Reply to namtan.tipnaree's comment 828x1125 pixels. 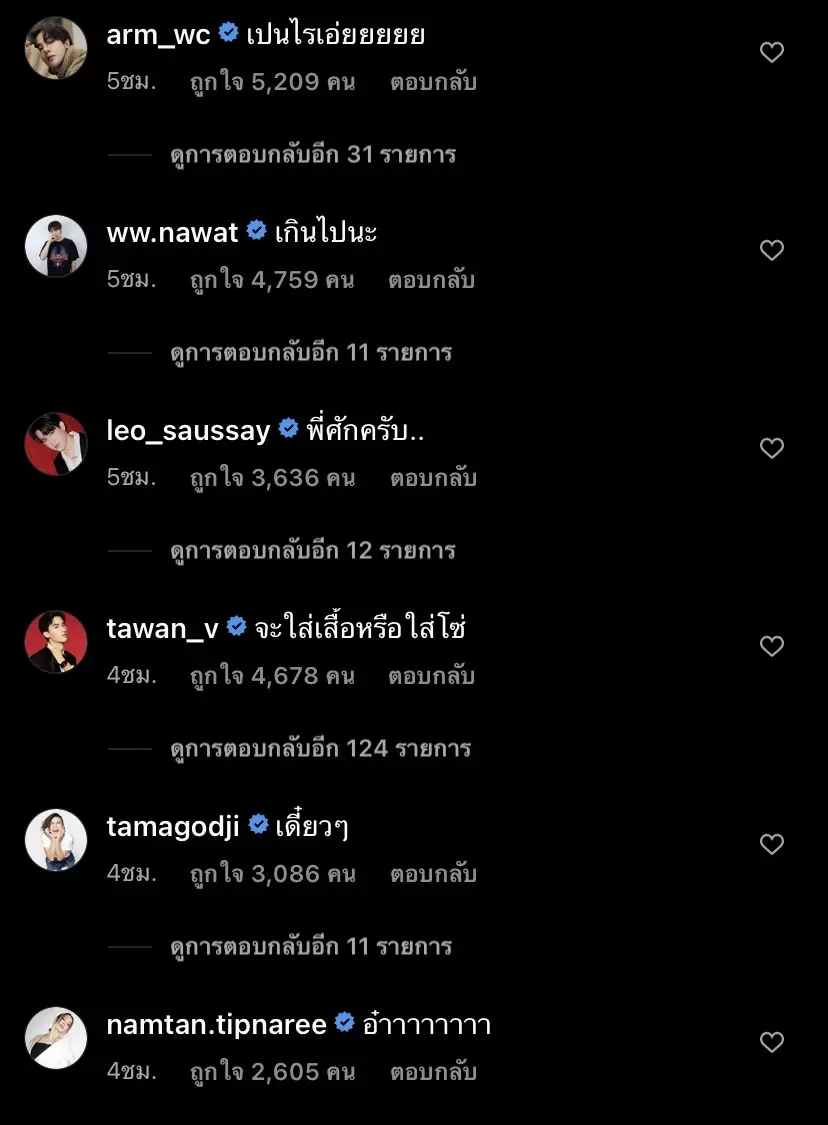tap(432, 1073)
